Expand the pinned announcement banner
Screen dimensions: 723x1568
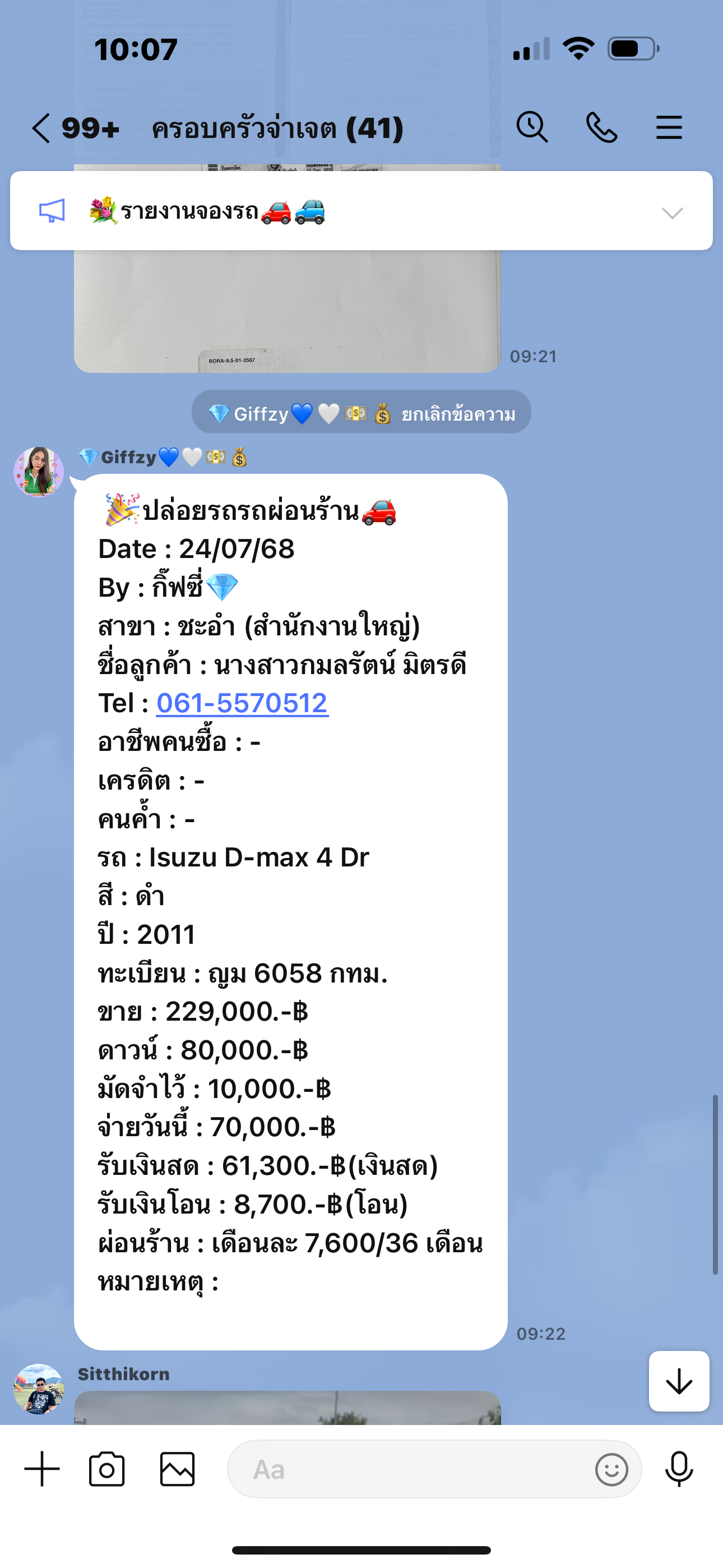click(x=672, y=213)
